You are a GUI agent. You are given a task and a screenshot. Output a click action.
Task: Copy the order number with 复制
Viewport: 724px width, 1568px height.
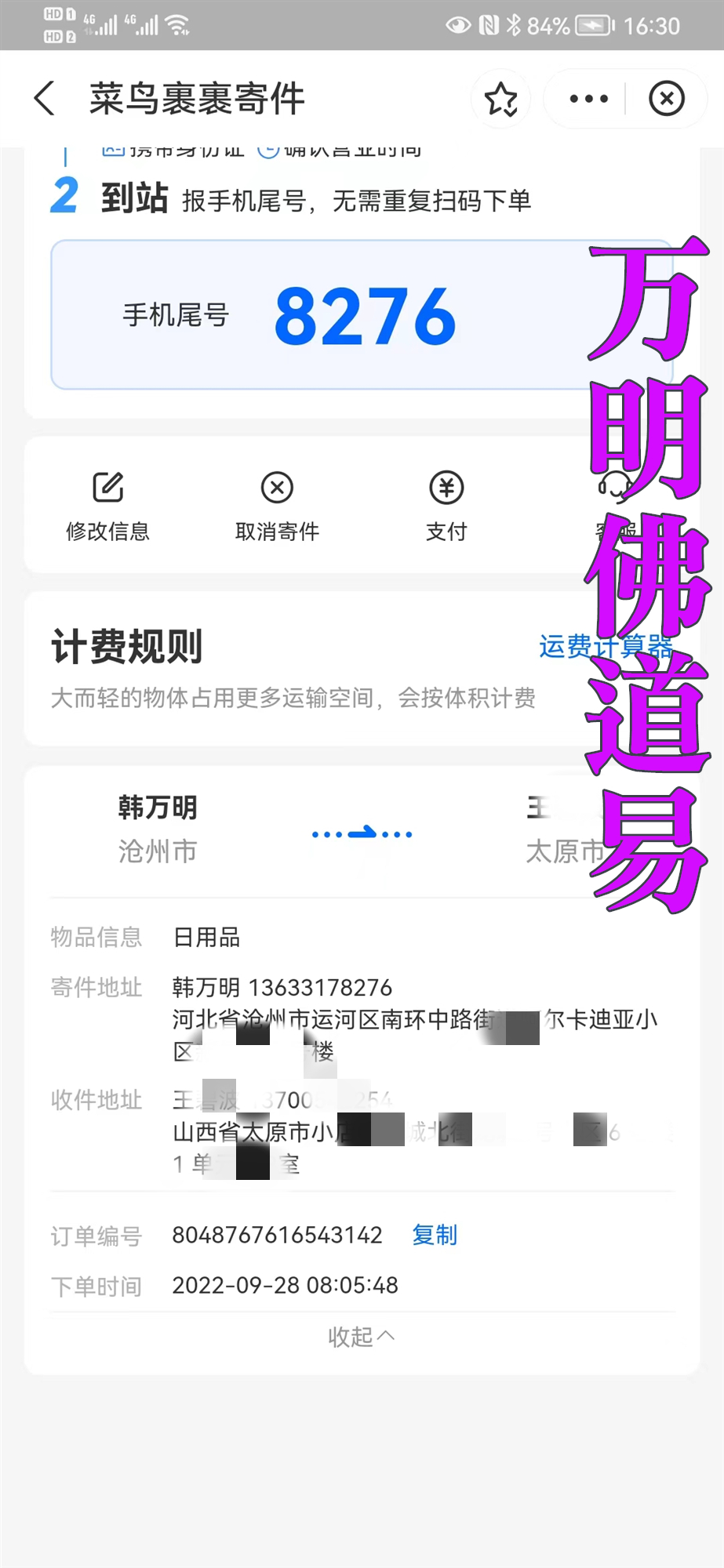pyautogui.click(x=435, y=1235)
